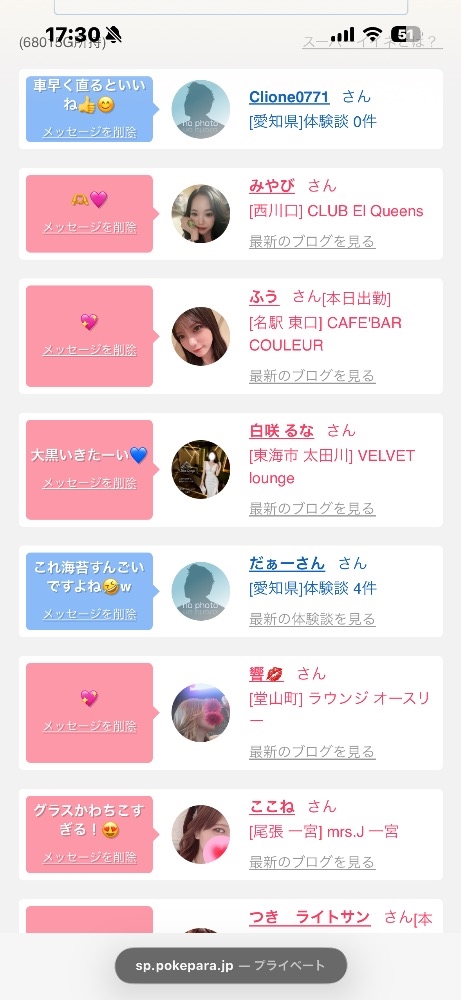461x1000 pixels.
Task: Open Clione0771's profile link
Action: click(289, 97)
